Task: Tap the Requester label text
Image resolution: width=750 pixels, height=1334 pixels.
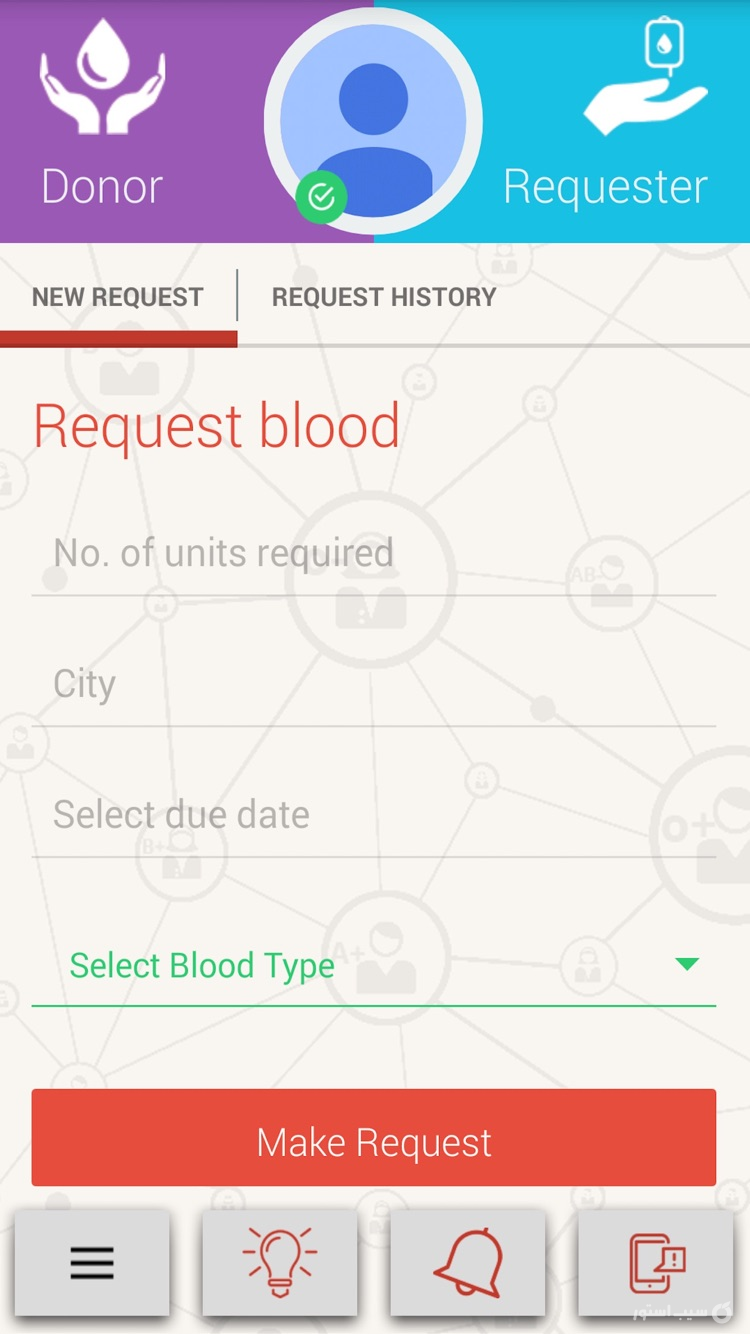Action: [604, 186]
